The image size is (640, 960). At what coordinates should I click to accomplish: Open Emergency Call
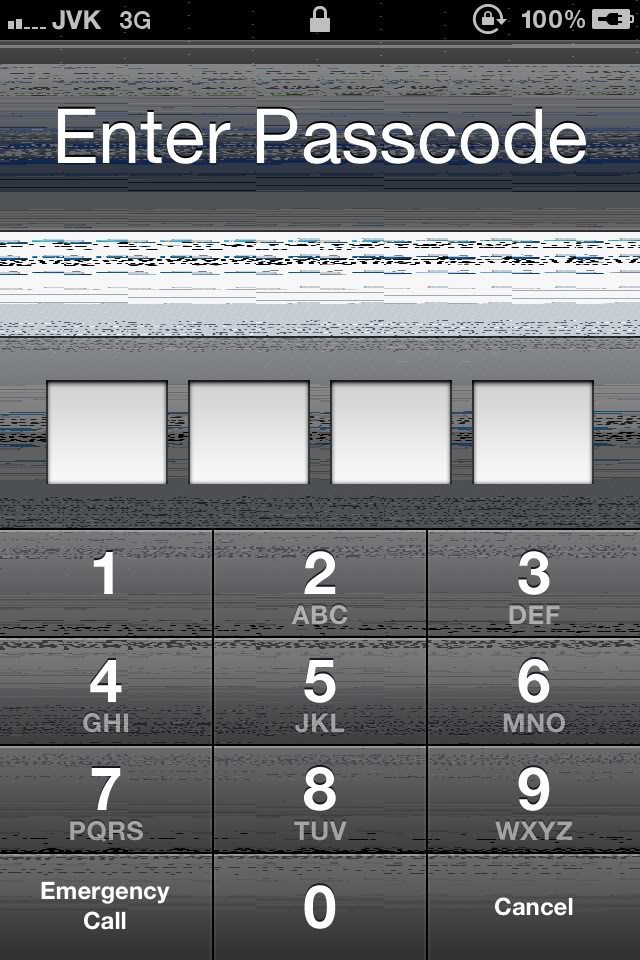[106, 906]
